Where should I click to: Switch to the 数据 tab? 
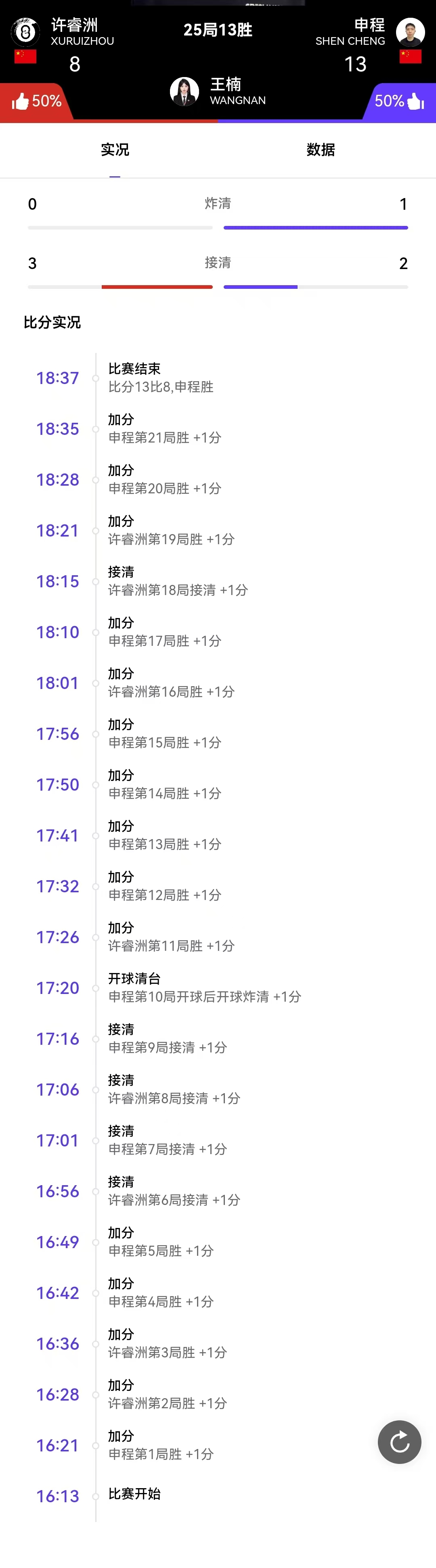(320, 150)
